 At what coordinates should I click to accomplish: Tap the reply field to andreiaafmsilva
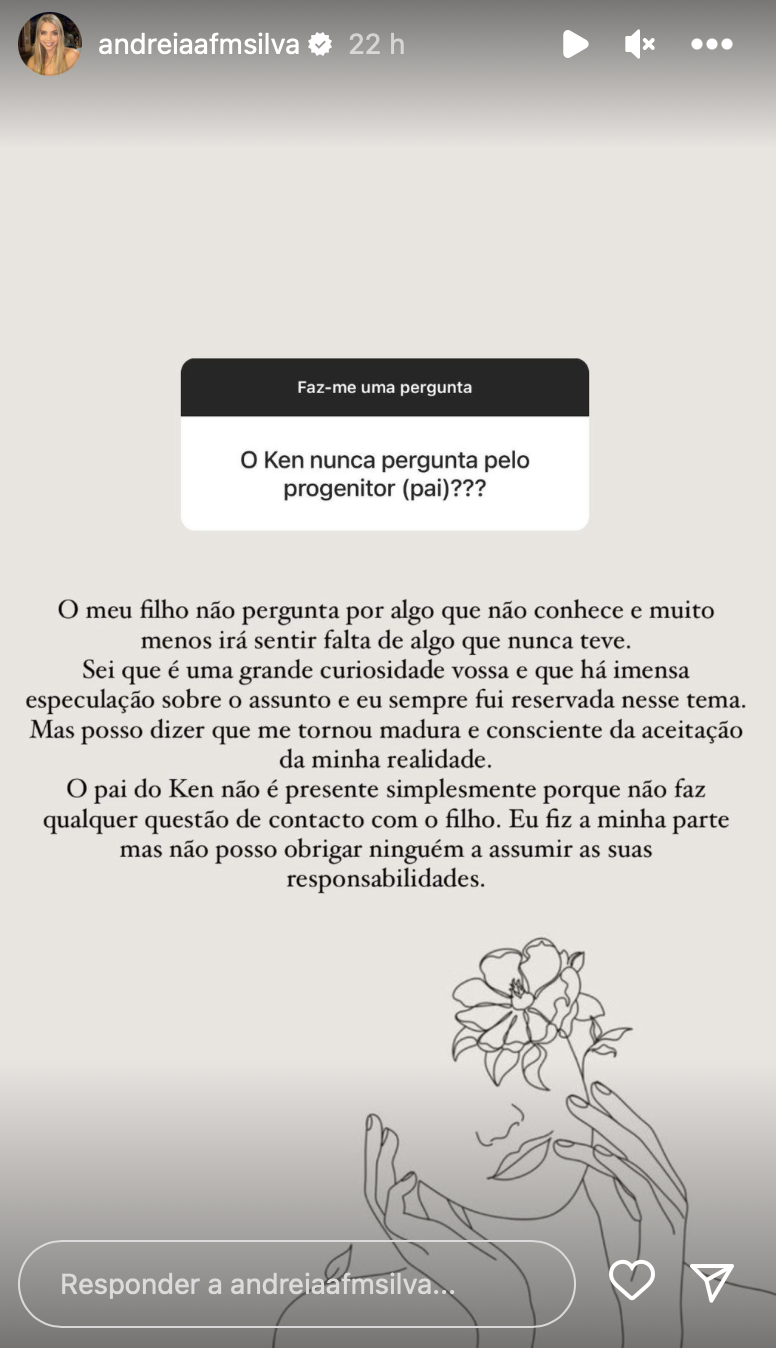point(297,1284)
